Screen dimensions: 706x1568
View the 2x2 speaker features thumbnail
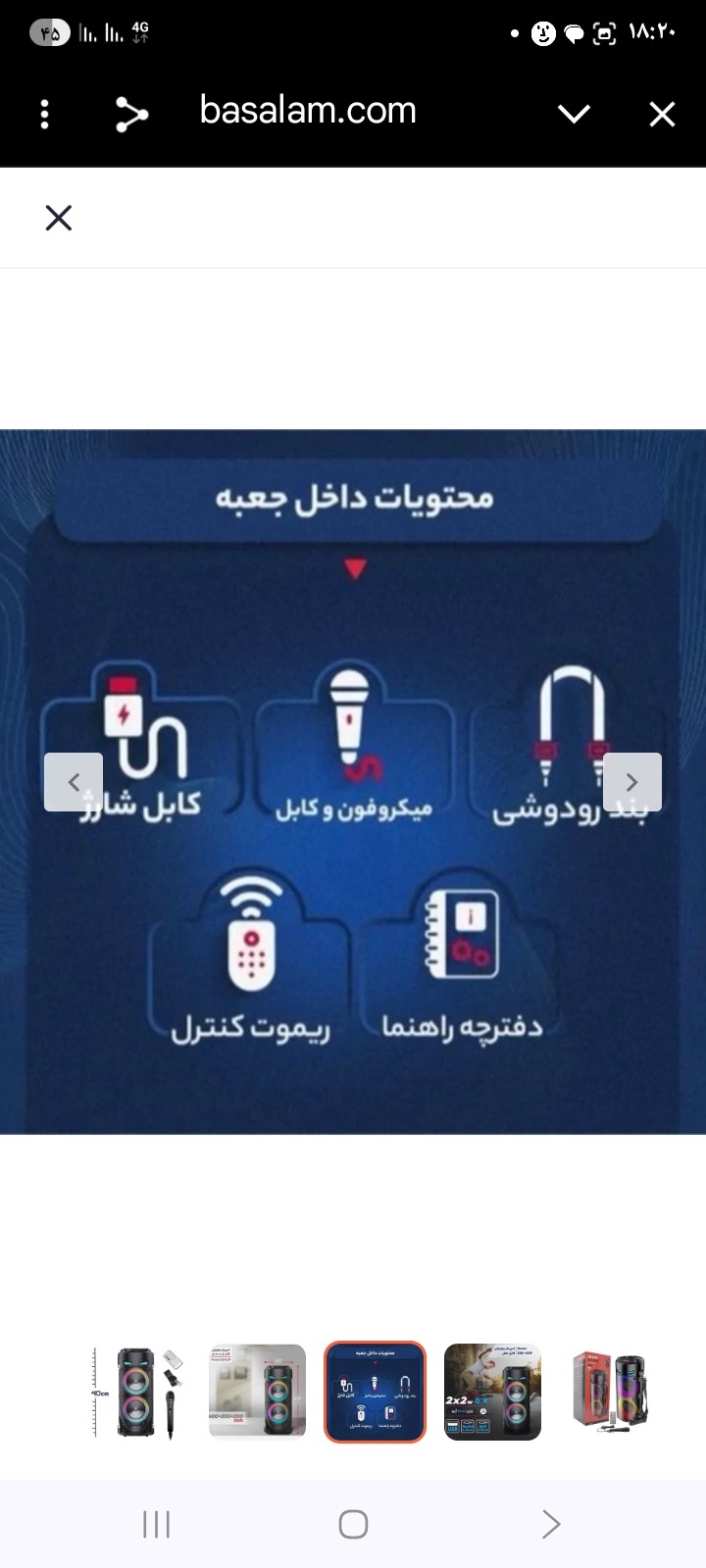coord(492,1392)
